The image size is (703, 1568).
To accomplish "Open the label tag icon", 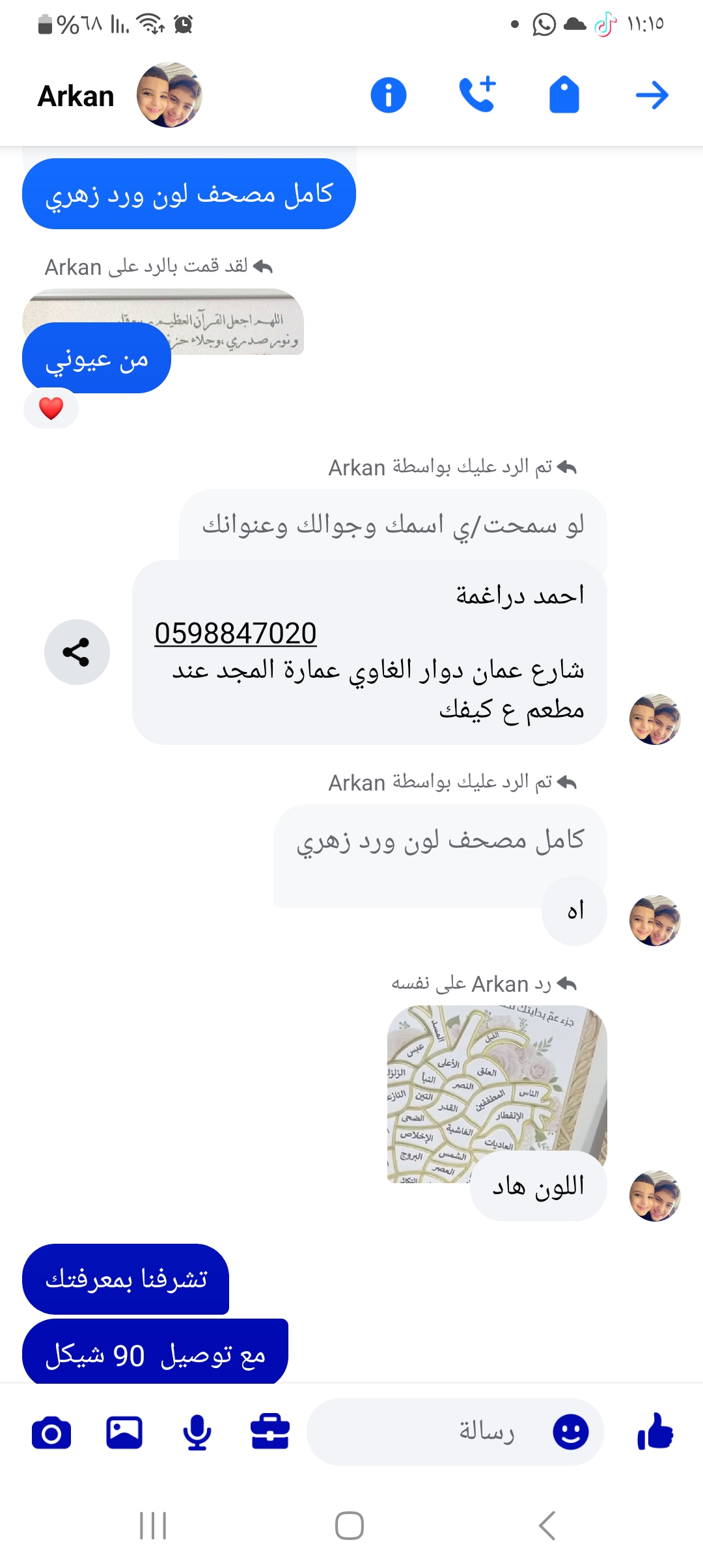I will tap(564, 95).
